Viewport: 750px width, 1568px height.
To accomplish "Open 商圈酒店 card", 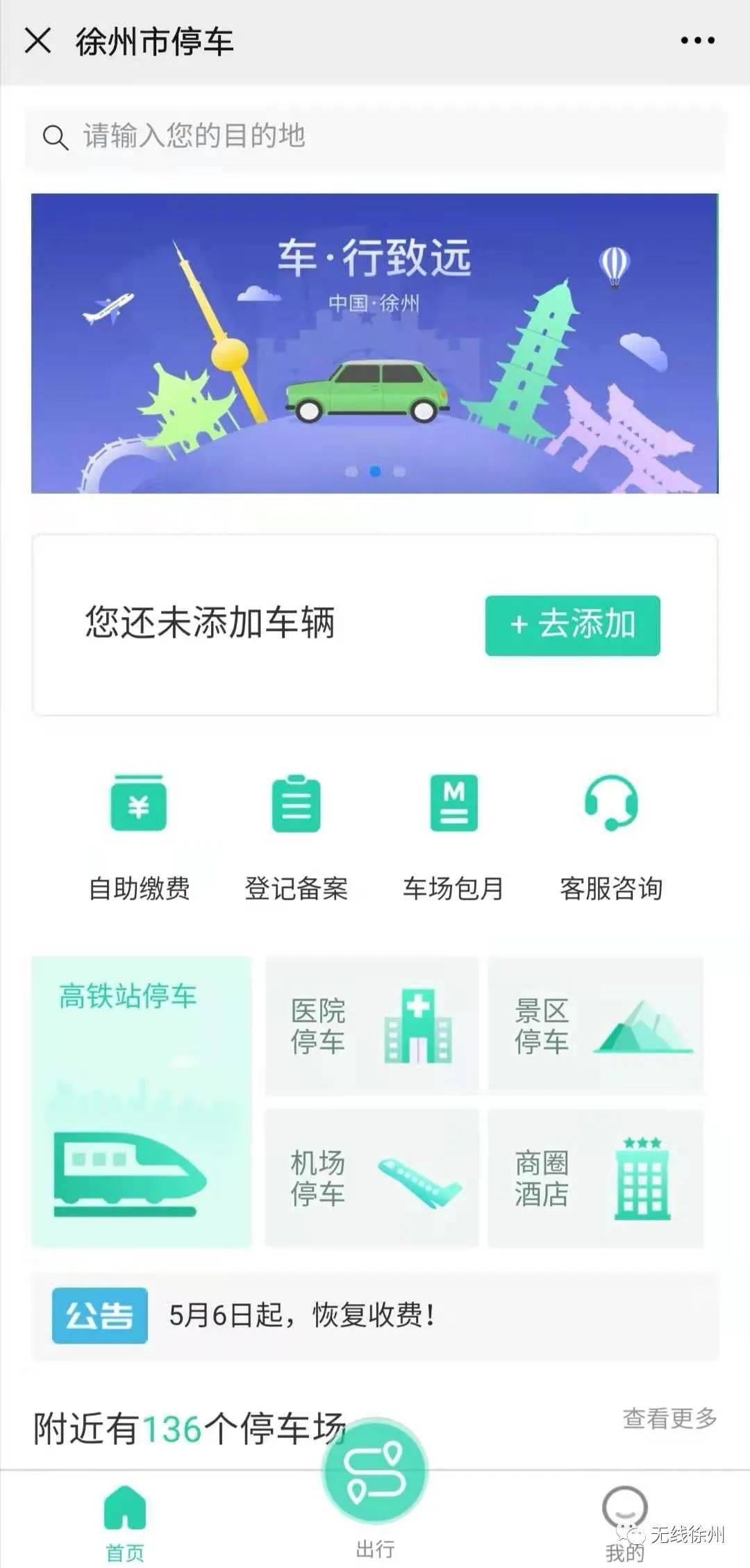I will pyautogui.click(x=595, y=1178).
